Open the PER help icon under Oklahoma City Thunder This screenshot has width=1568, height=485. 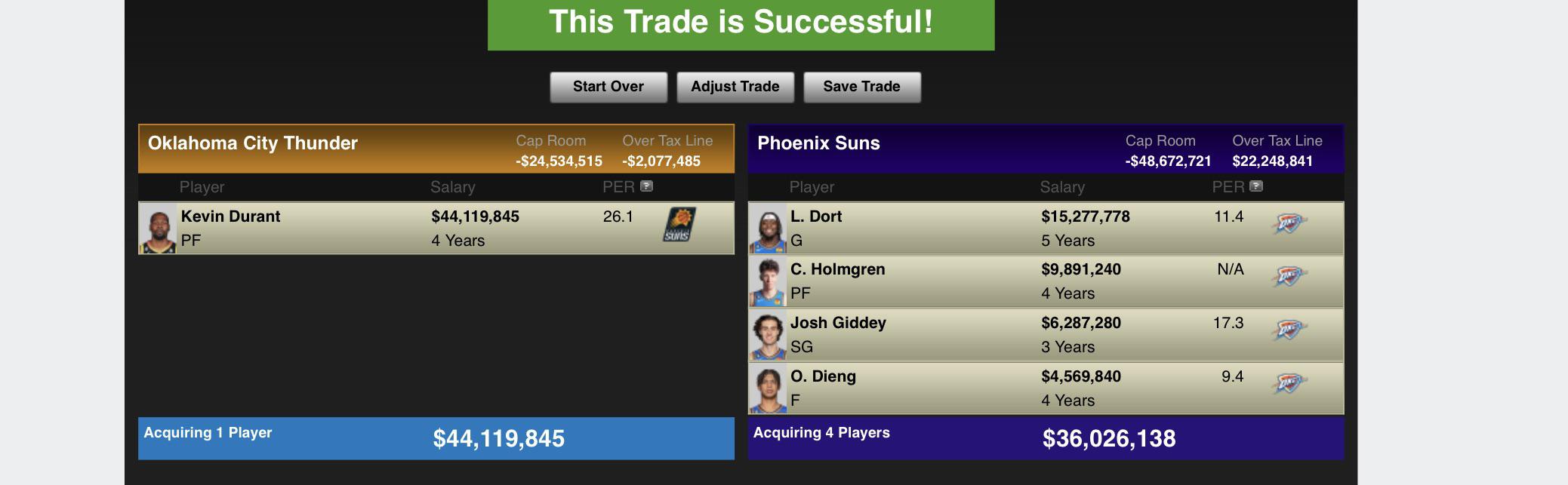pos(646,186)
